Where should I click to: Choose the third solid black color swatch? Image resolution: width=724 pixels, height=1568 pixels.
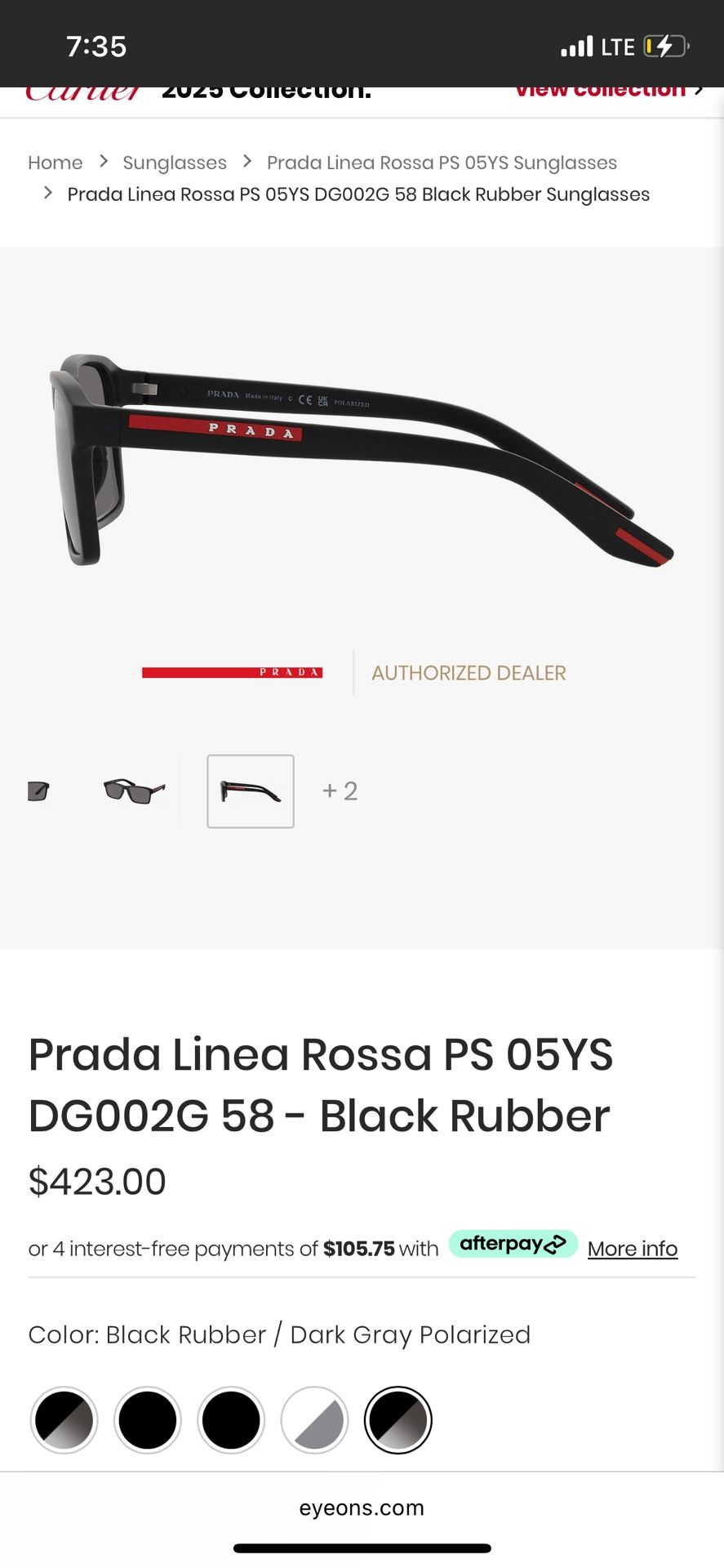(x=231, y=1420)
